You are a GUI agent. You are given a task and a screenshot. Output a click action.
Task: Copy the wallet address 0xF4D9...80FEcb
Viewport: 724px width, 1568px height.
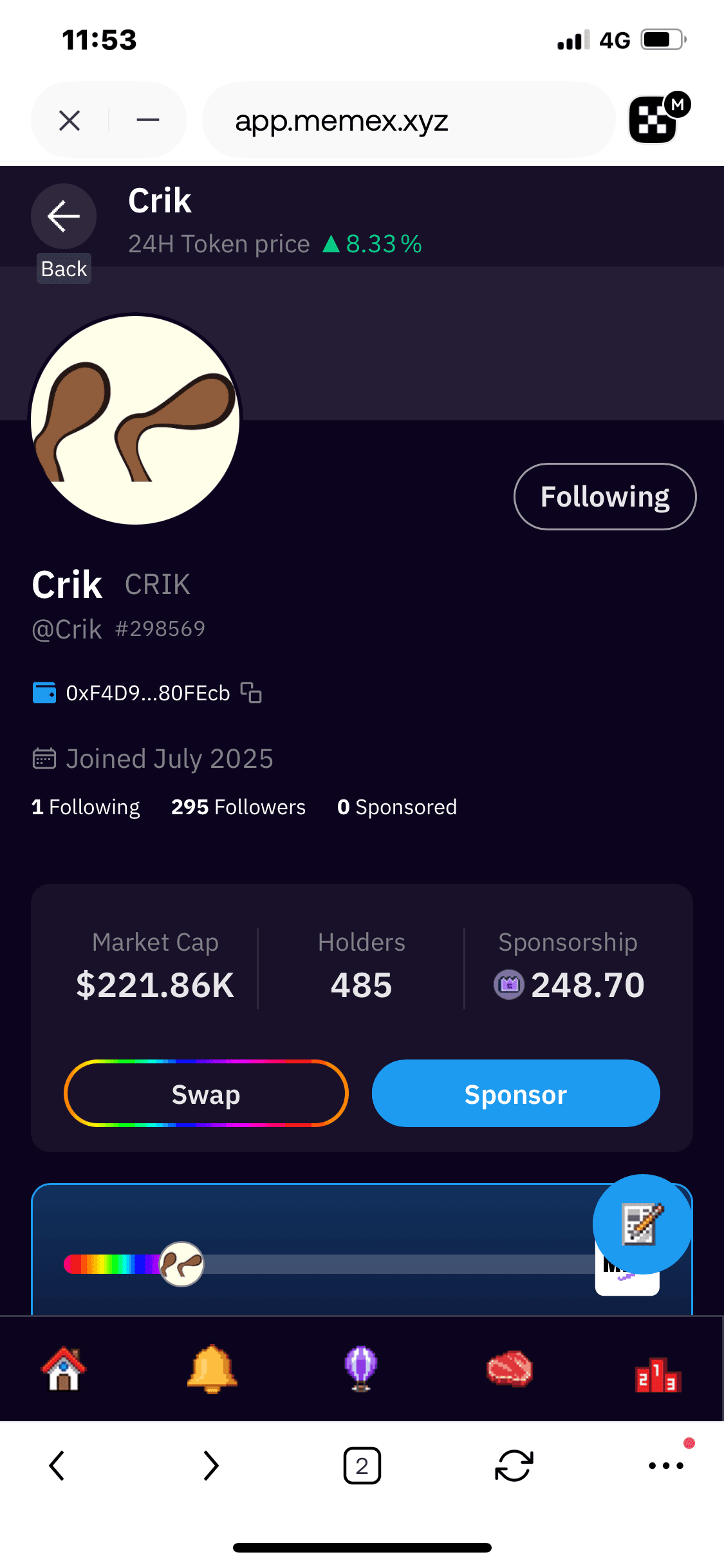251,693
